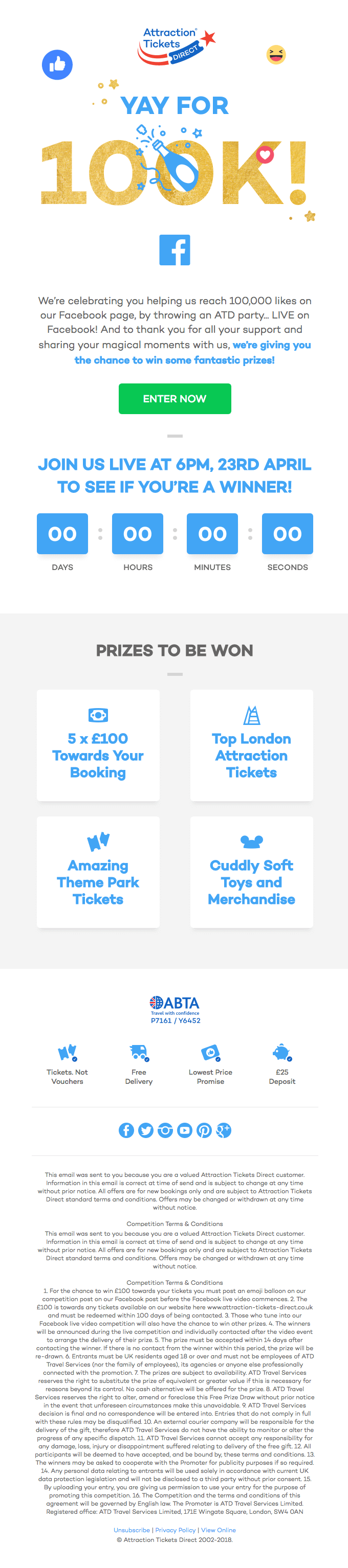Tap the green ENTER NOW button
The width and height of the screenshot is (348, 1568).
(x=175, y=399)
